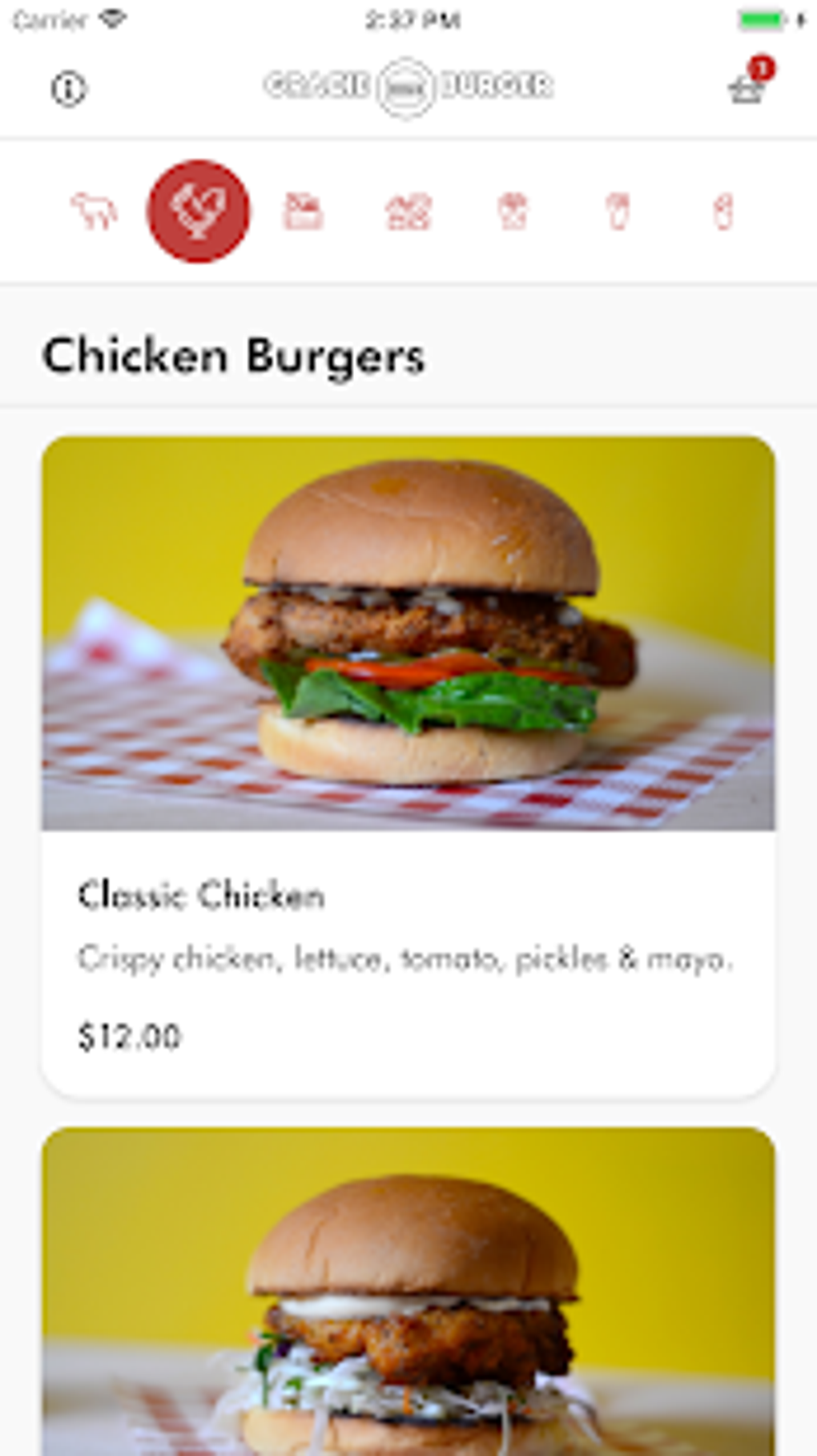Switch to the beef burgers cow category

(95, 212)
